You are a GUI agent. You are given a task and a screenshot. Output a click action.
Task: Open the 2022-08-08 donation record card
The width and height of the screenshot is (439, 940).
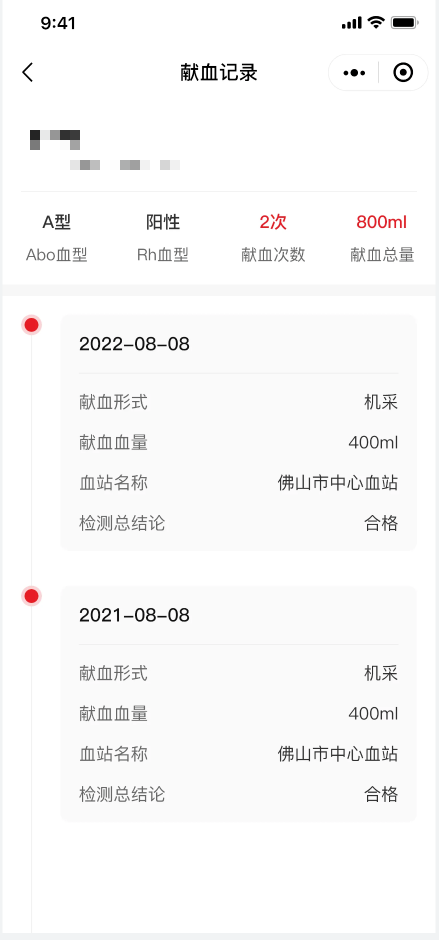point(239,432)
